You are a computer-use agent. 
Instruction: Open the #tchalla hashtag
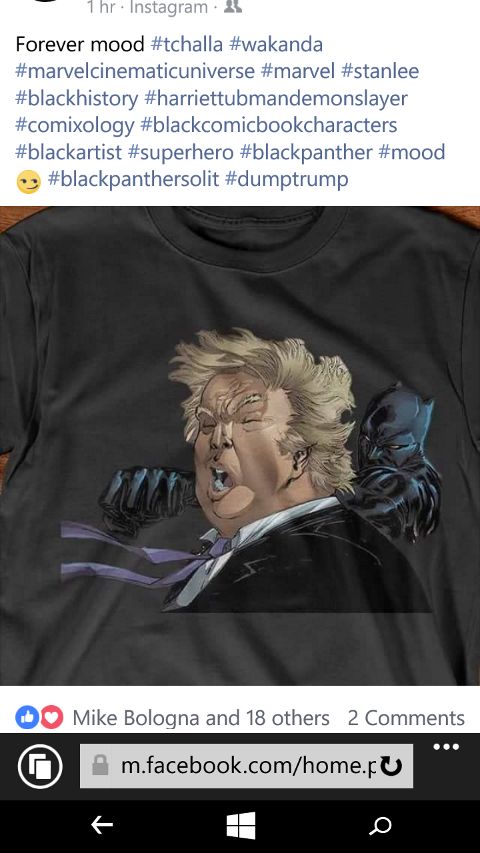tap(187, 44)
